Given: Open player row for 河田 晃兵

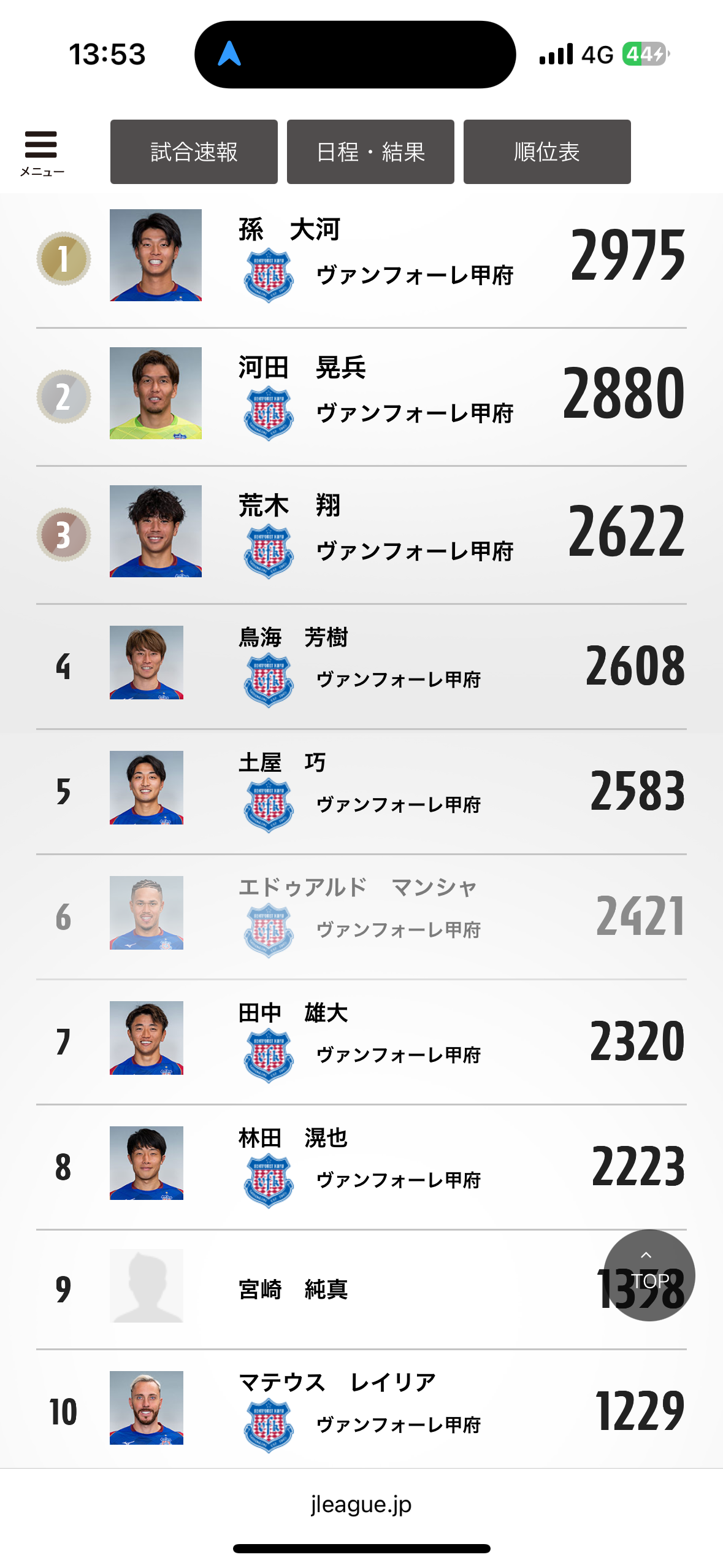Looking at the screenshot, I should 361,394.
